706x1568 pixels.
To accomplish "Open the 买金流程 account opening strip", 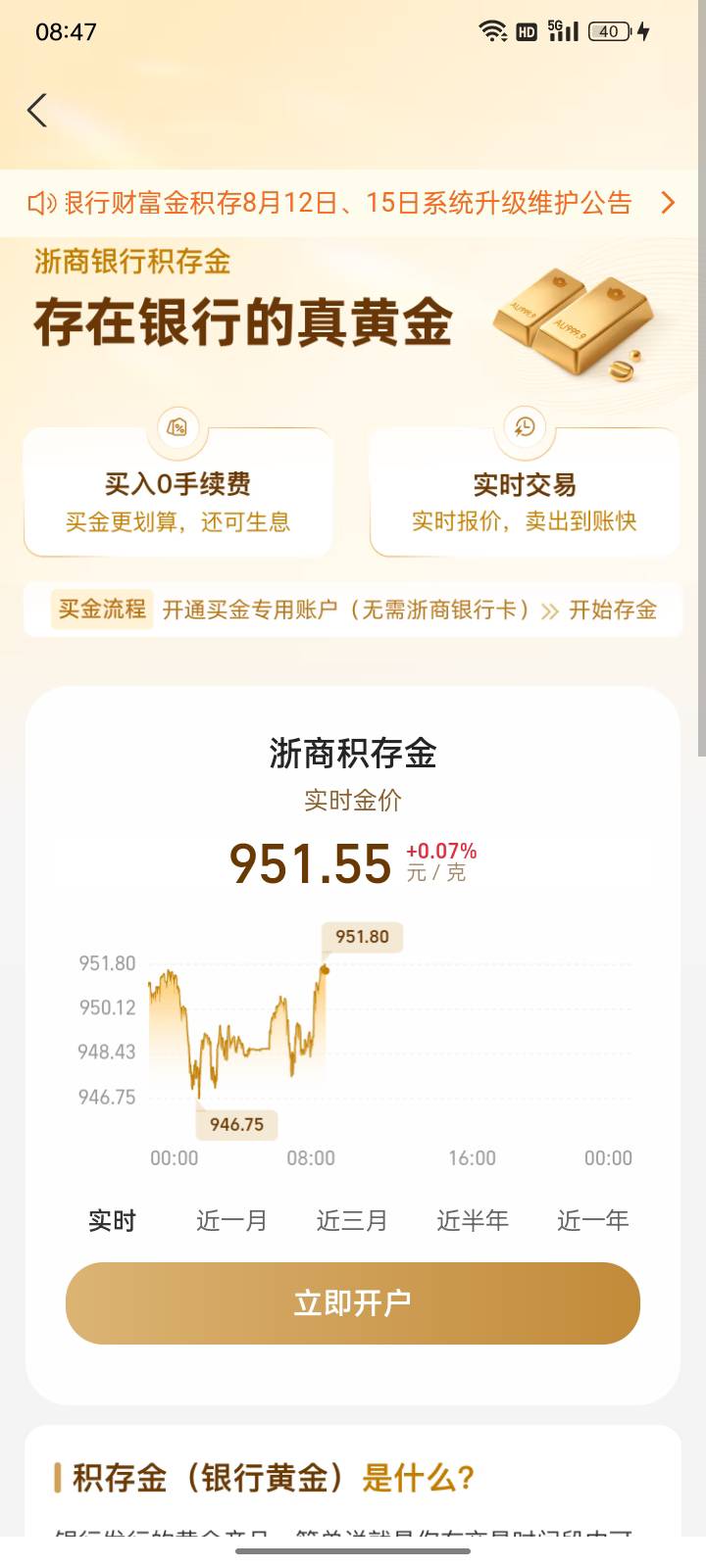I will (353, 610).
